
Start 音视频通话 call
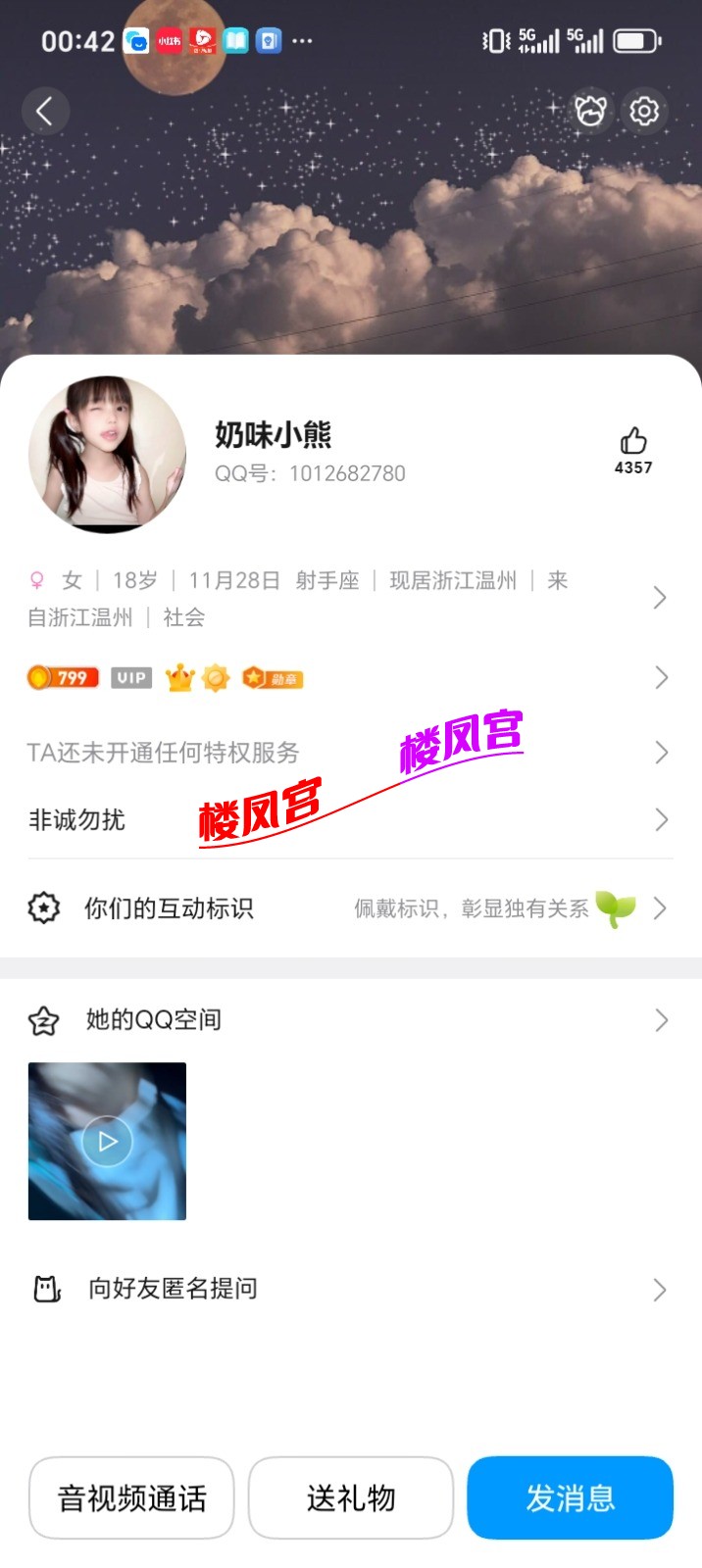coord(131,1497)
